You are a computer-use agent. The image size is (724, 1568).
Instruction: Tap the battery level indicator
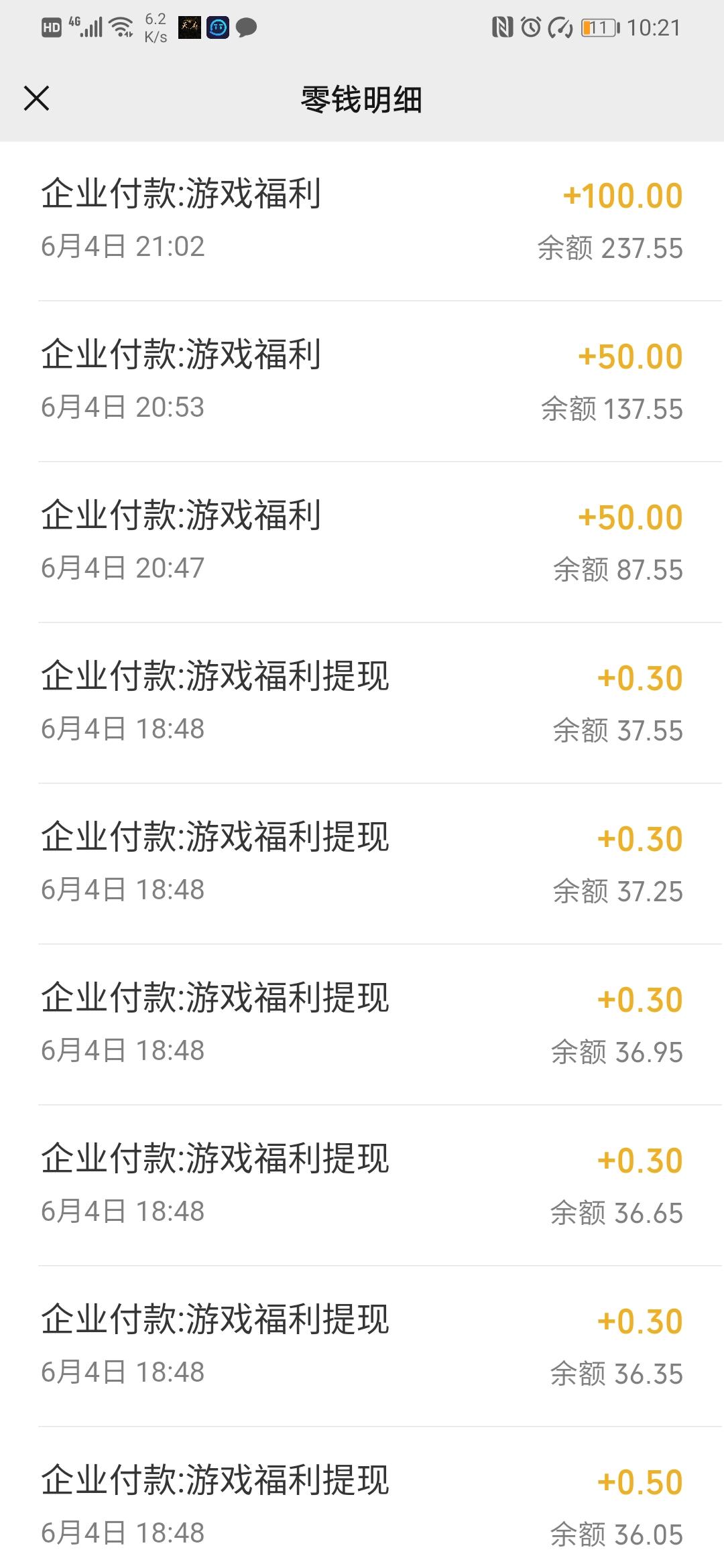pos(599,27)
